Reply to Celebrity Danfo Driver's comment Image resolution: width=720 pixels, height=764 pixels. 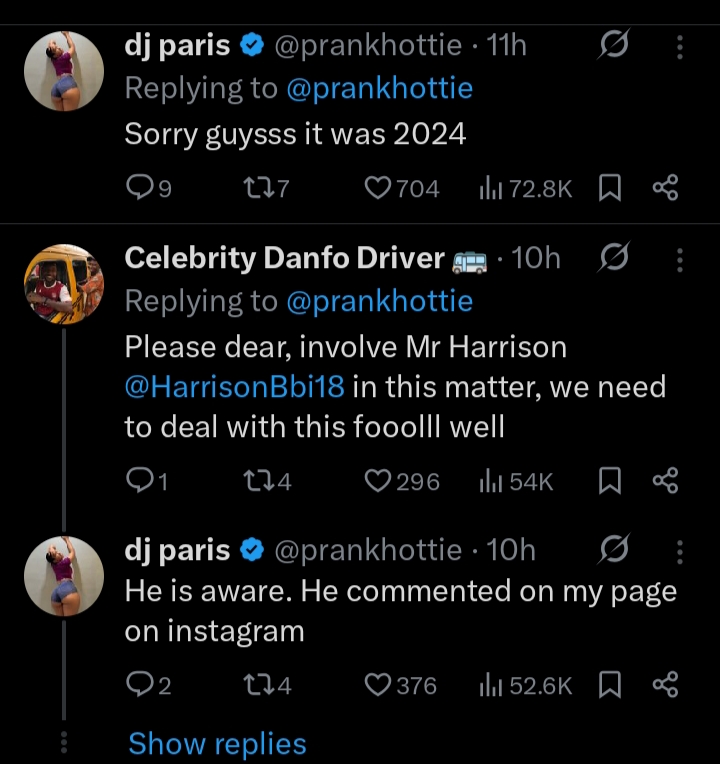tap(138, 481)
